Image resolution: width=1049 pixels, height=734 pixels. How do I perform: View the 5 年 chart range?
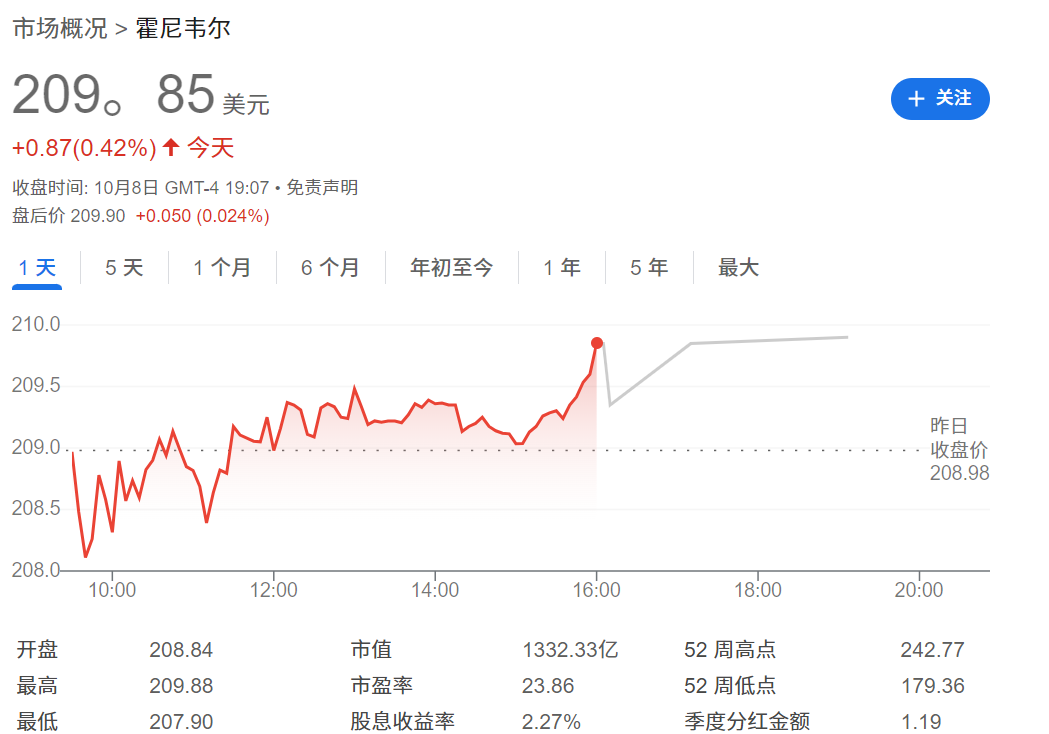coord(649,268)
